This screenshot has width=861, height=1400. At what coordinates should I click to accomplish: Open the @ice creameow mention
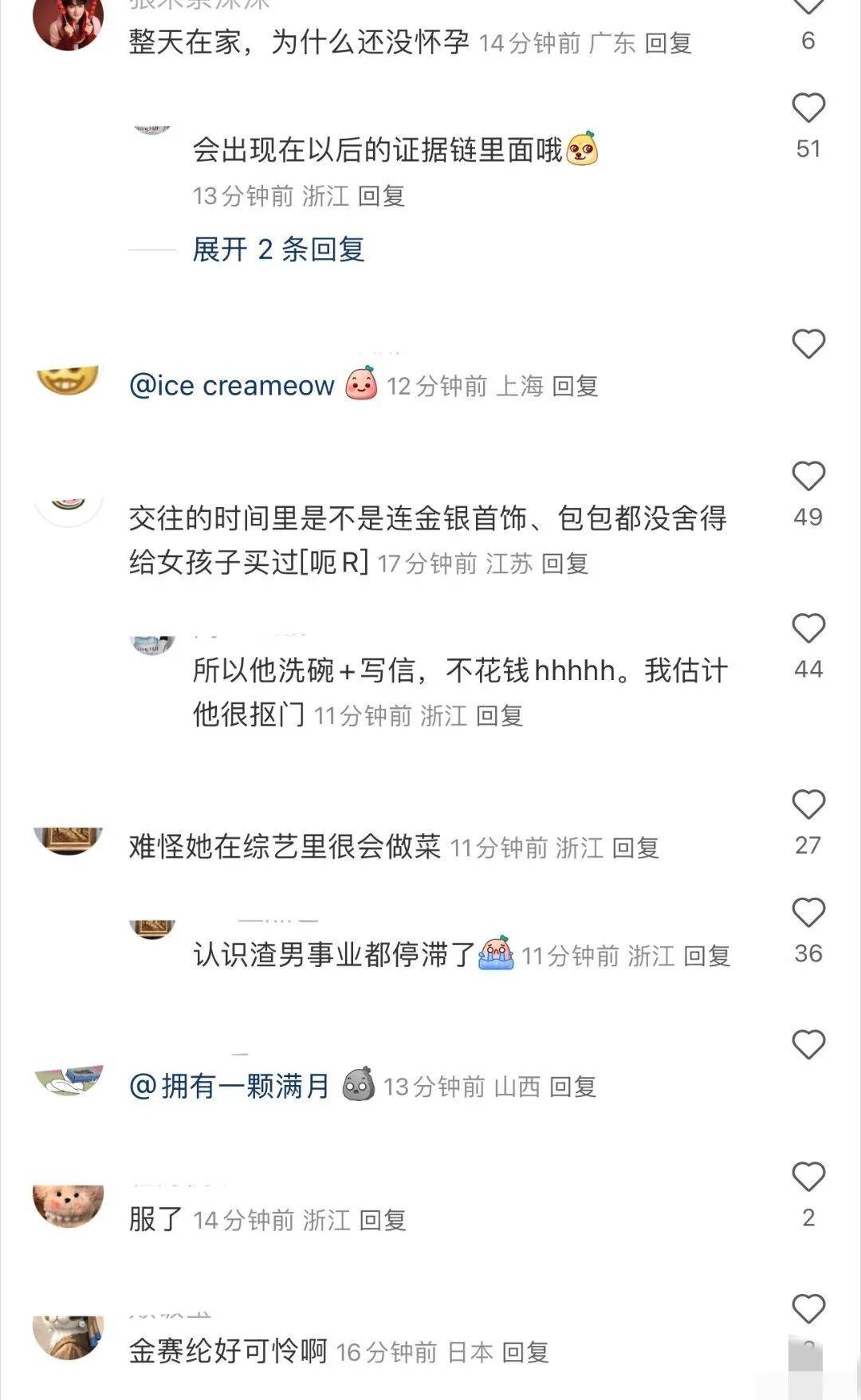231,386
